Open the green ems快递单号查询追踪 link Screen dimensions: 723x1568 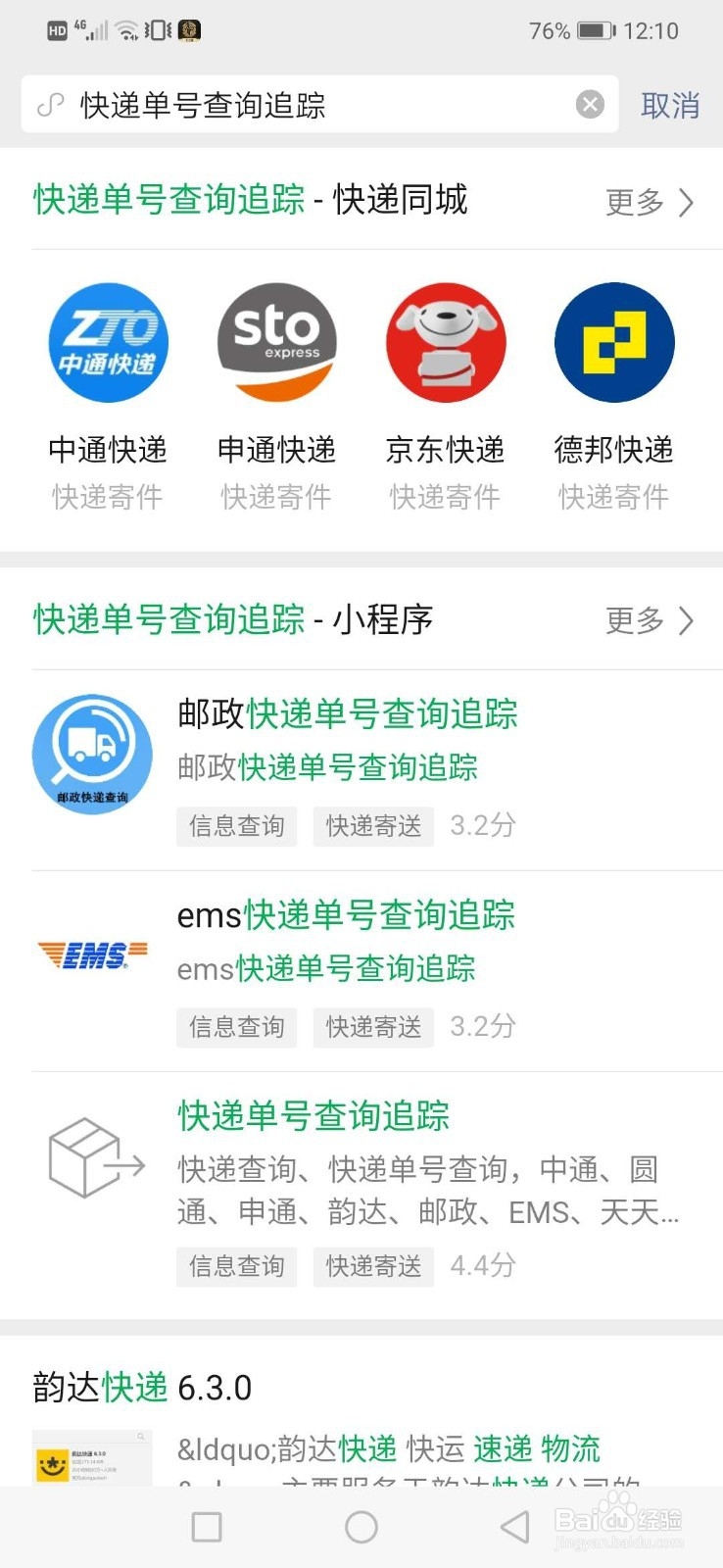click(x=345, y=916)
